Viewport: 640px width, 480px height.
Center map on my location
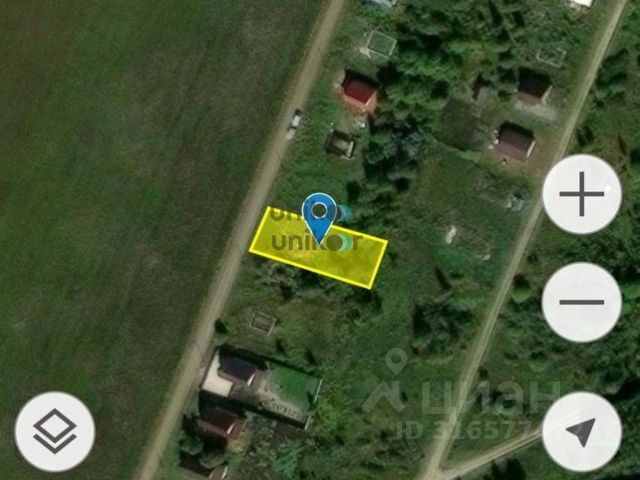[x=581, y=432]
